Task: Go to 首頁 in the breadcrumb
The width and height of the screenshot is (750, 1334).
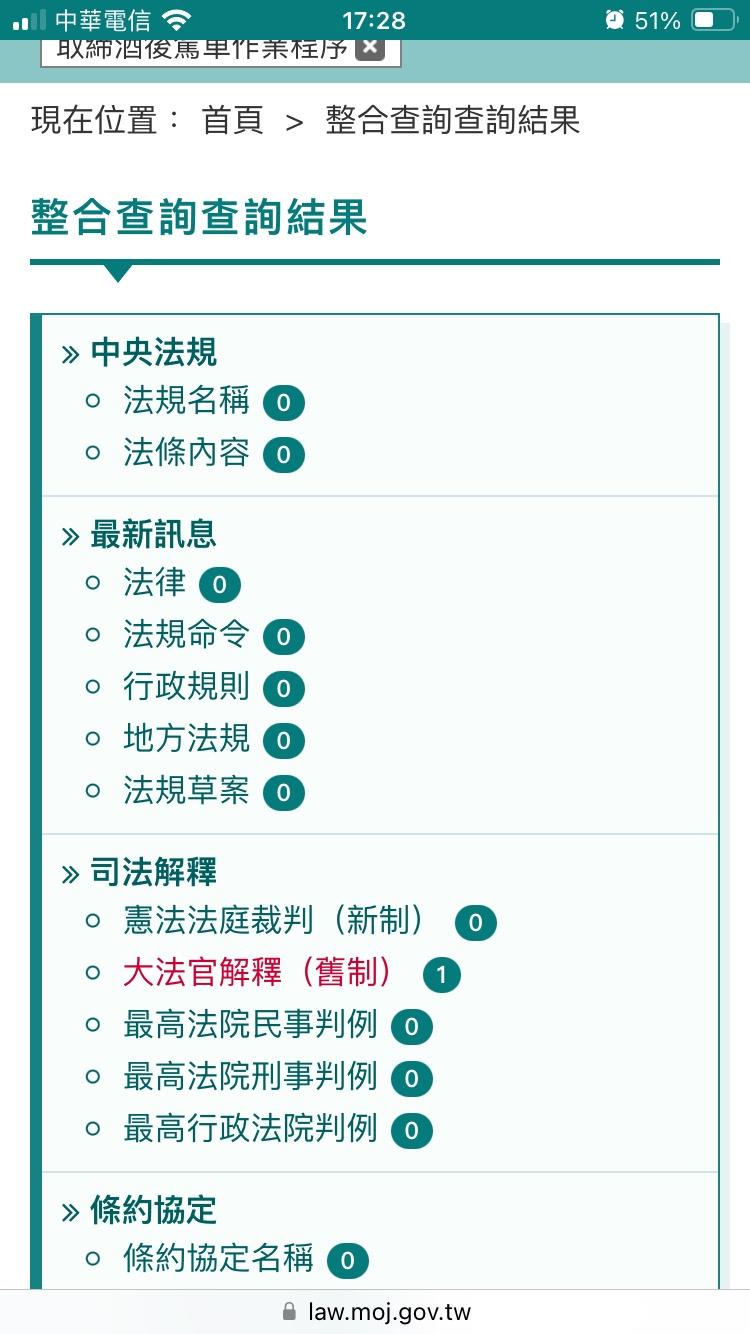Action: click(x=233, y=121)
